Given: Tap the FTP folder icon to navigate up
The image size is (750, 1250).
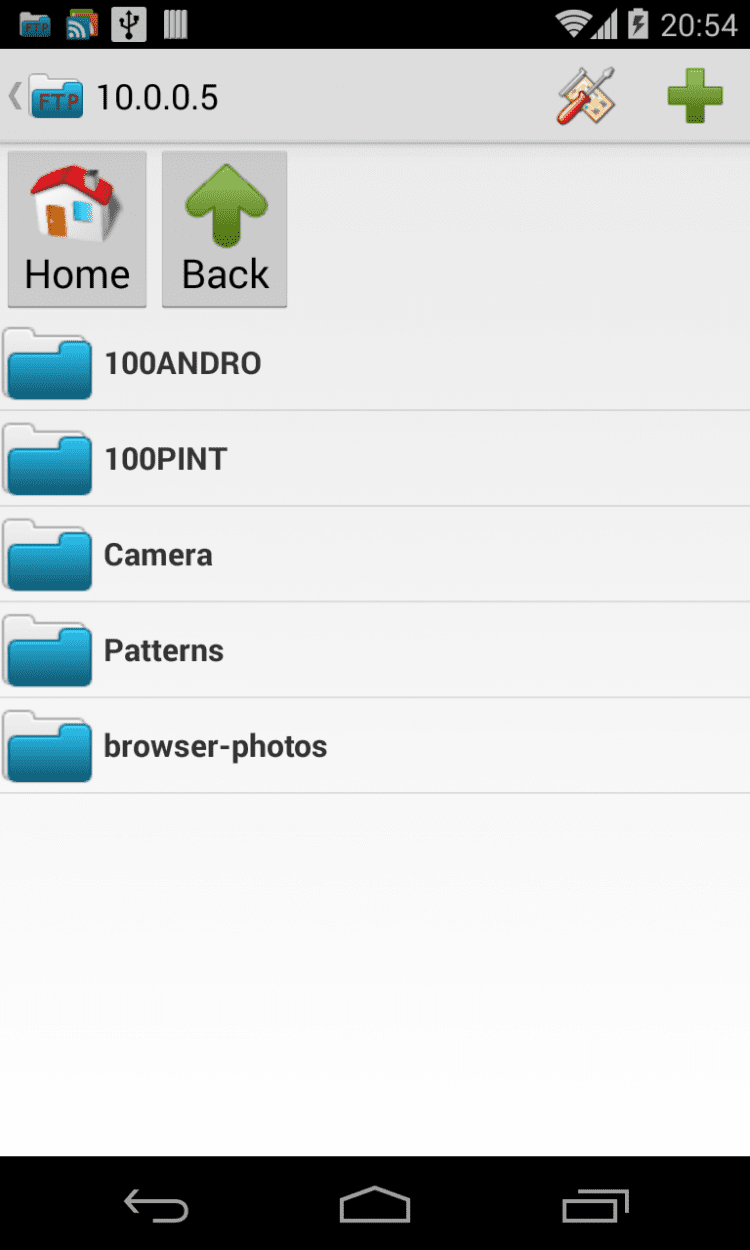Looking at the screenshot, I should pos(54,97).
